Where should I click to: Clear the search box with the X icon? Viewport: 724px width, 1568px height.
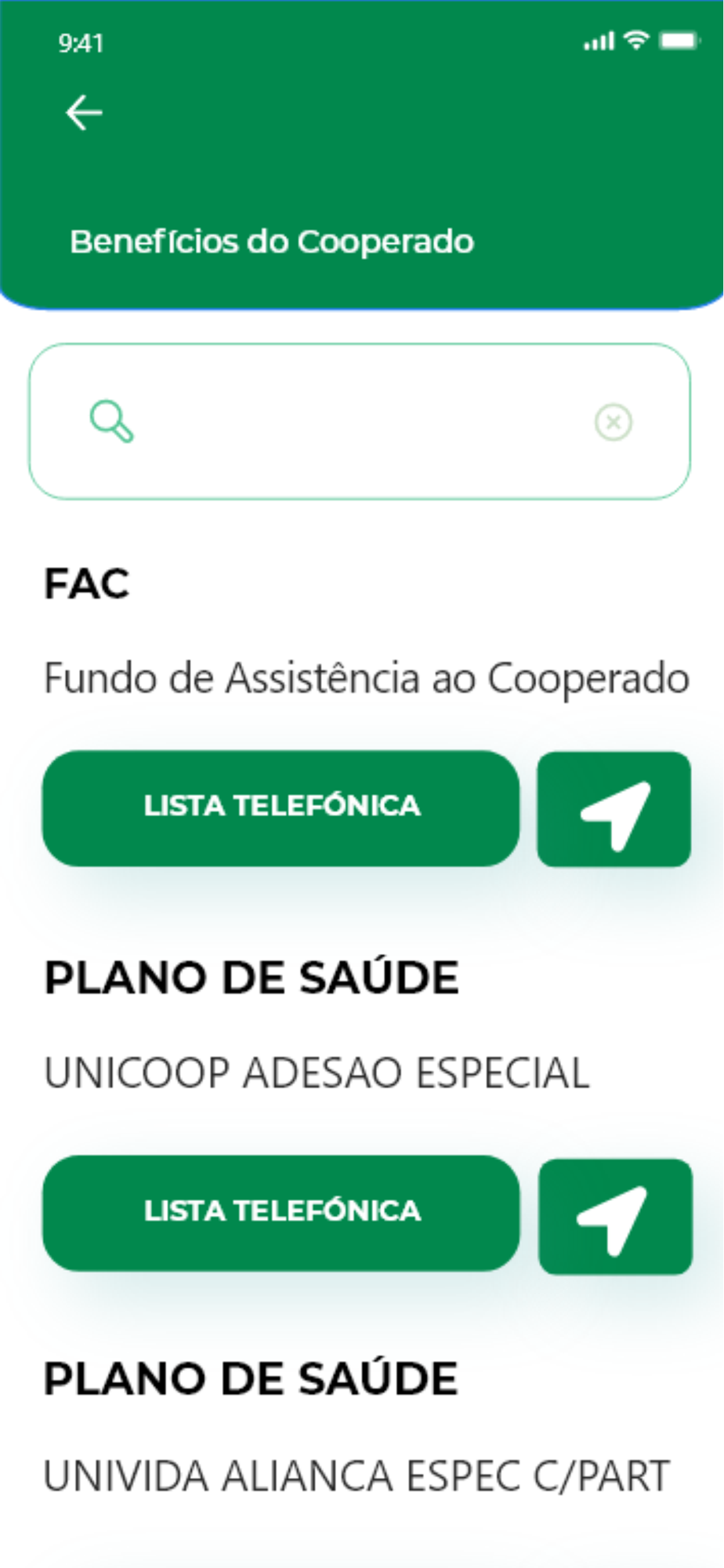614,422
